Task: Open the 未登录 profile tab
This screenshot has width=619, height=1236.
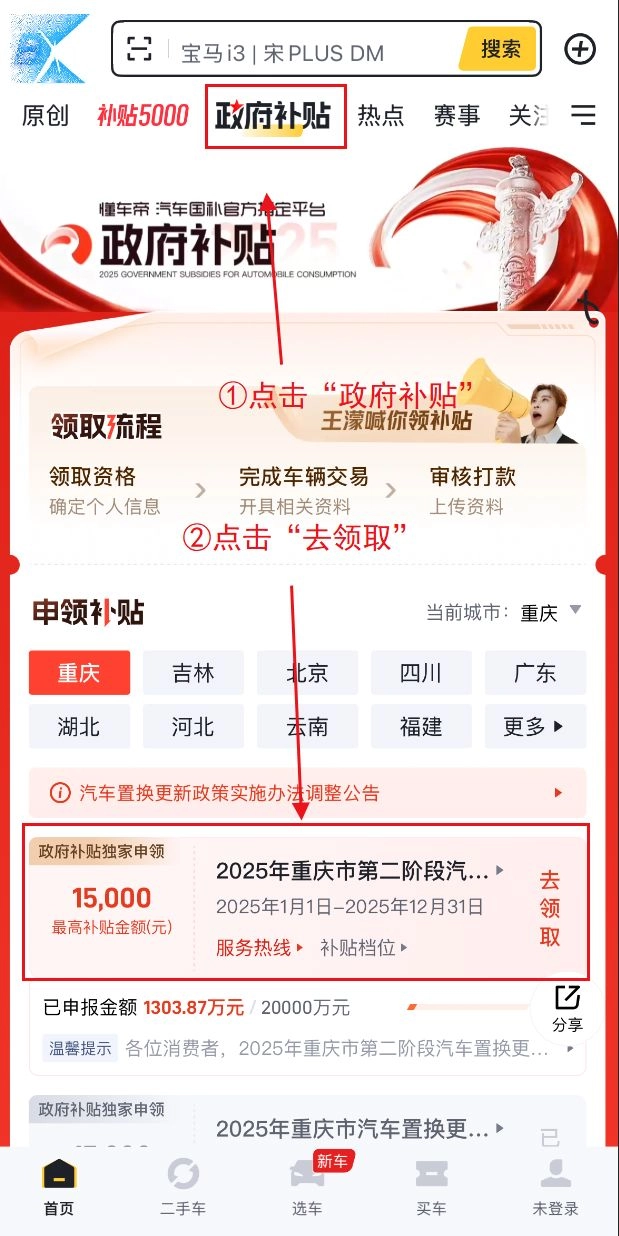Action: pyautogui.click(x=555, y=1186)
